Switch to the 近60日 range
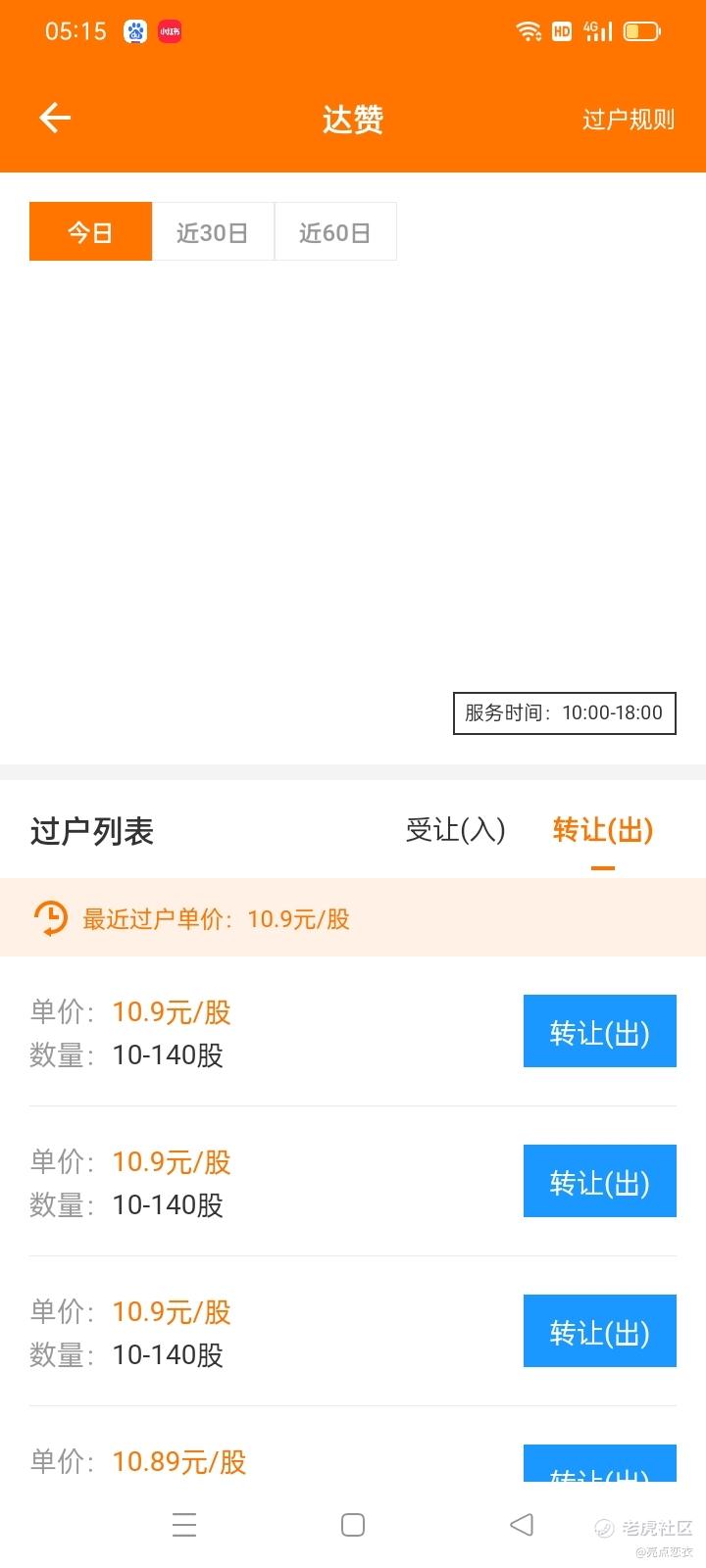The width and height of the screenshot is (706, 1568). pos(335,231)
